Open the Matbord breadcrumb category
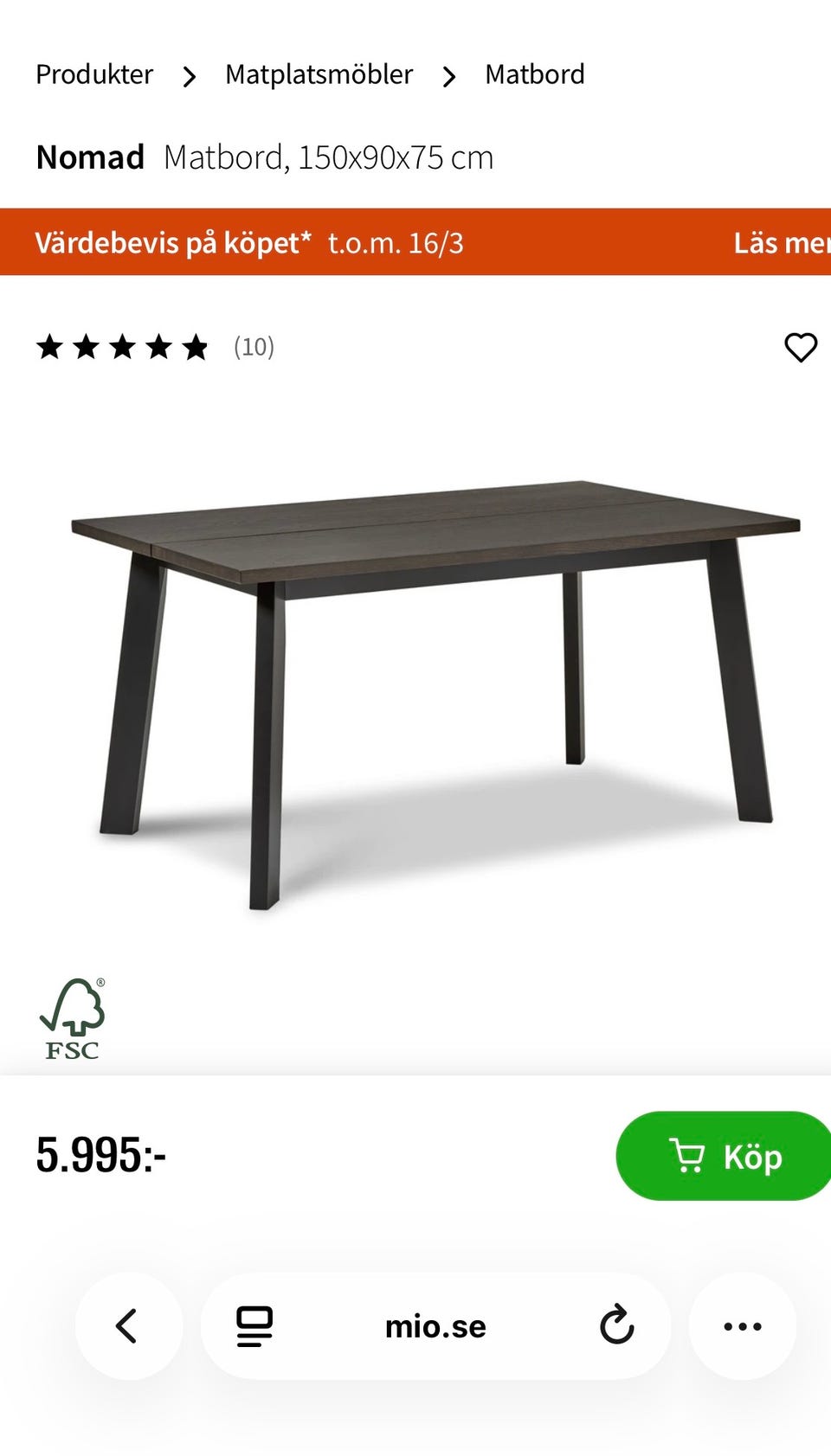 coord(534,74)
